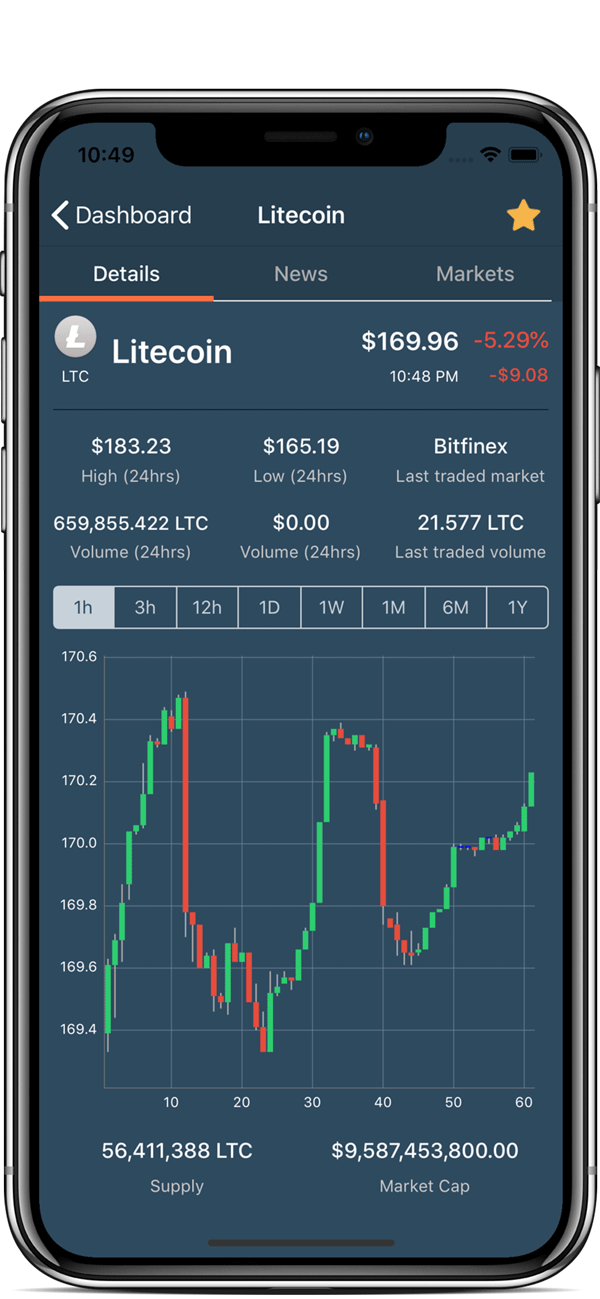Select the 3h chart range
This screenshot has width=600, height=1299.
tap(145, 607)
